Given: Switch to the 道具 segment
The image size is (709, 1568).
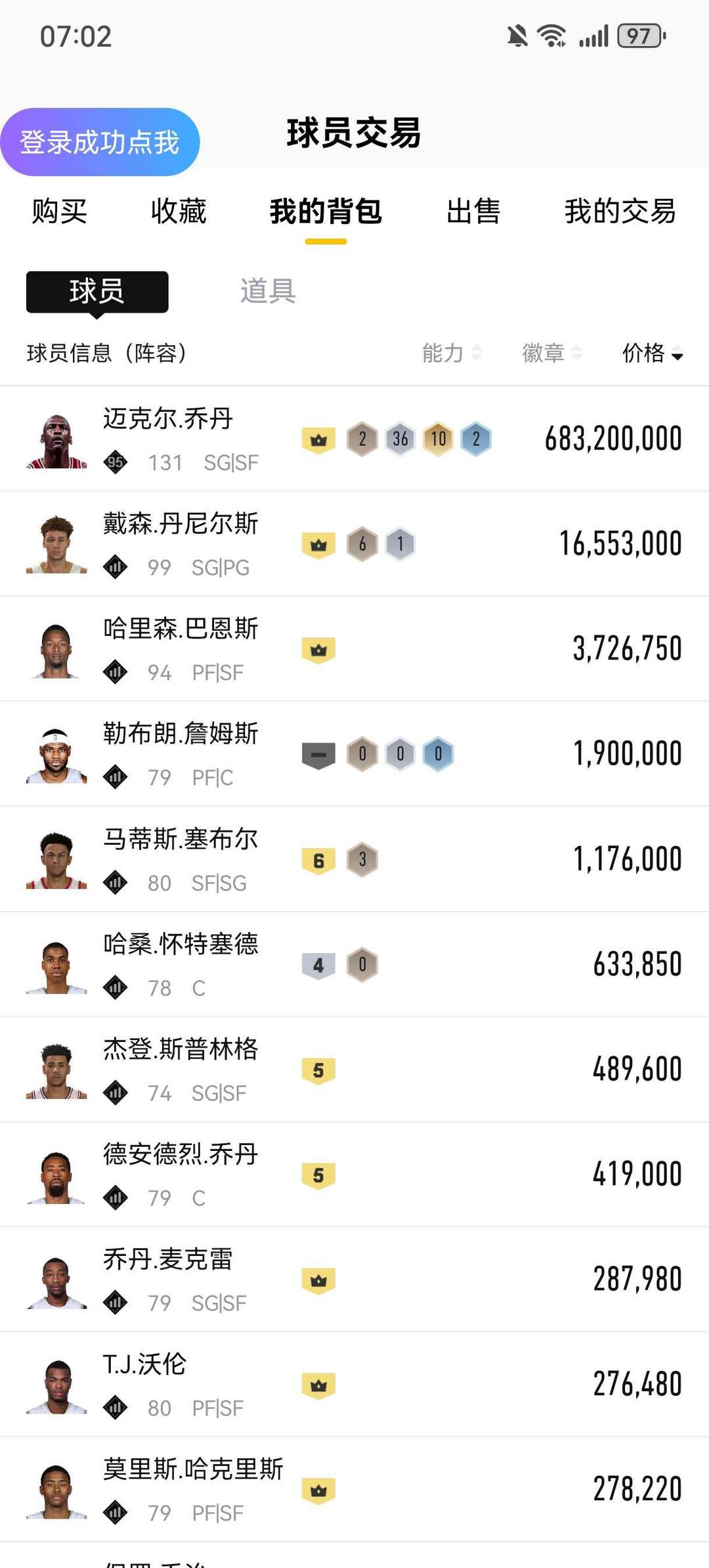Looking at the screenshot, I should (x=268, y=291).
